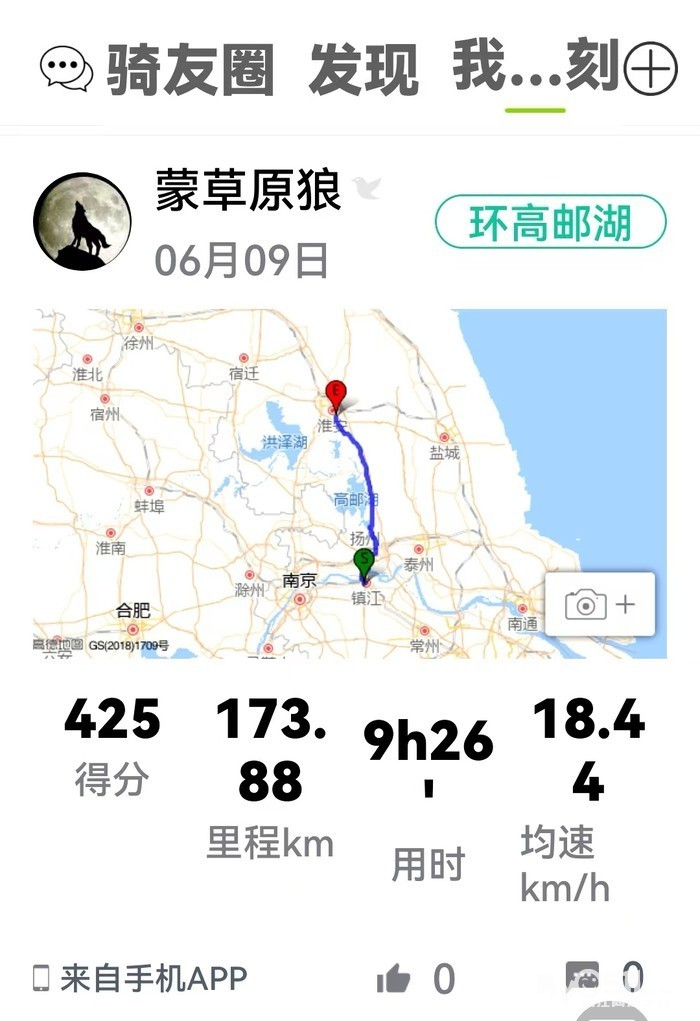Like this ride with the thumbs up

pyautogui.click(x=394, y=978)
